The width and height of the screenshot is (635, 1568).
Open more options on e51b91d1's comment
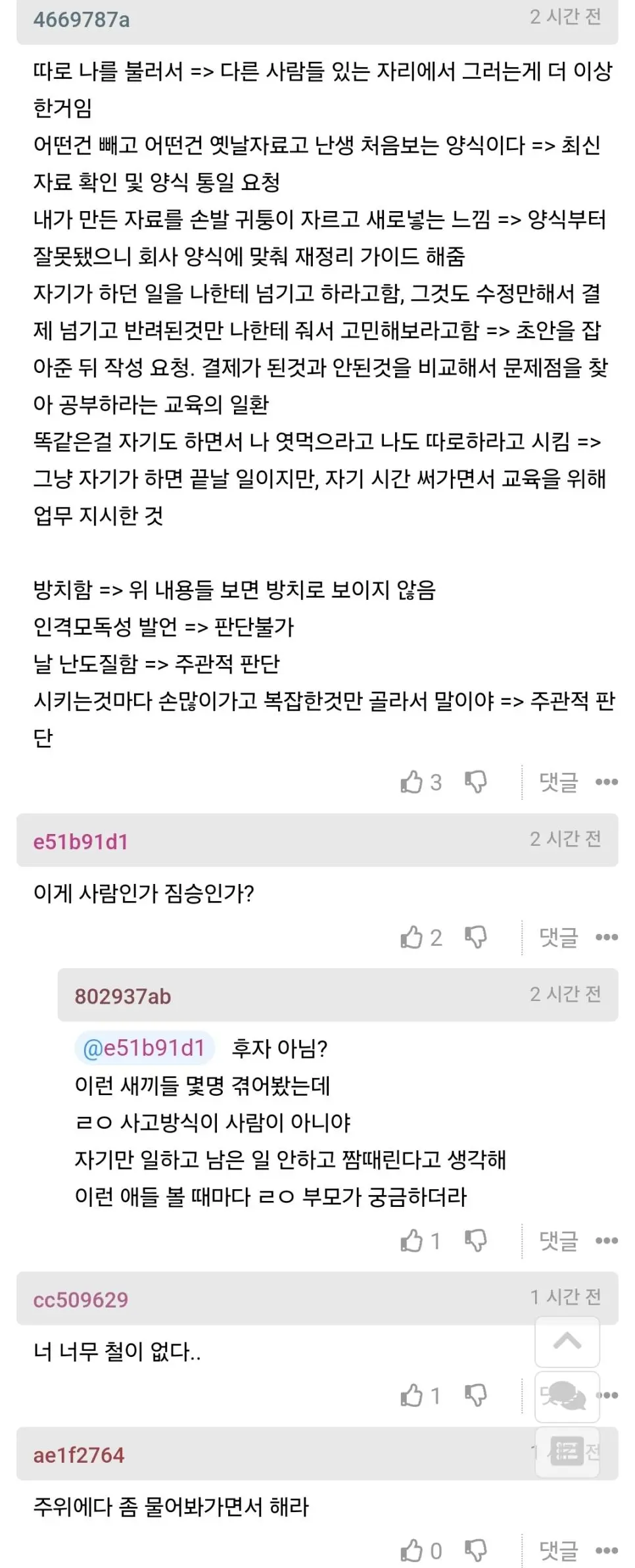click(x=606, y=937)
